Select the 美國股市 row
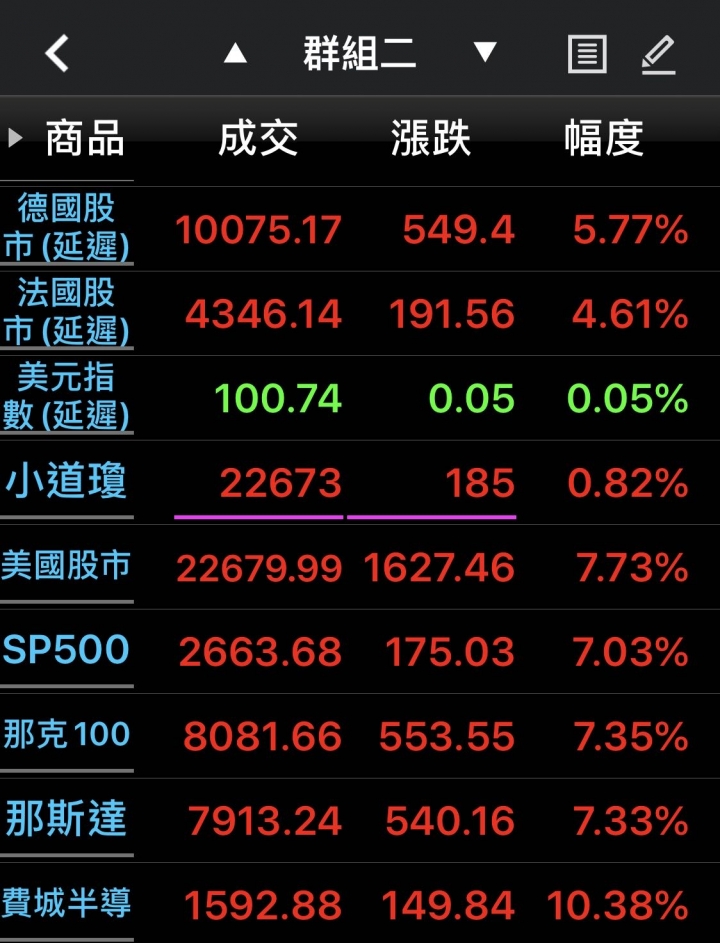Screen dimensions: 720x943 (x=66, y=566)
